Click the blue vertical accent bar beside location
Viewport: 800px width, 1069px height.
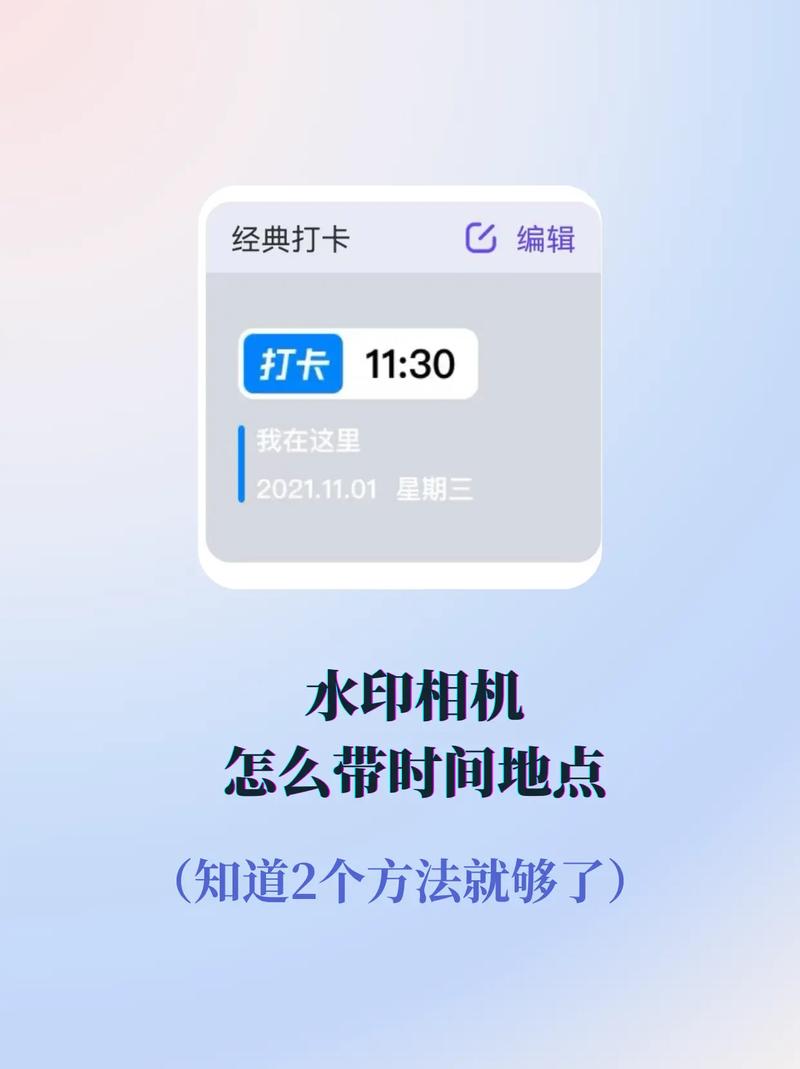click(242, 463)
